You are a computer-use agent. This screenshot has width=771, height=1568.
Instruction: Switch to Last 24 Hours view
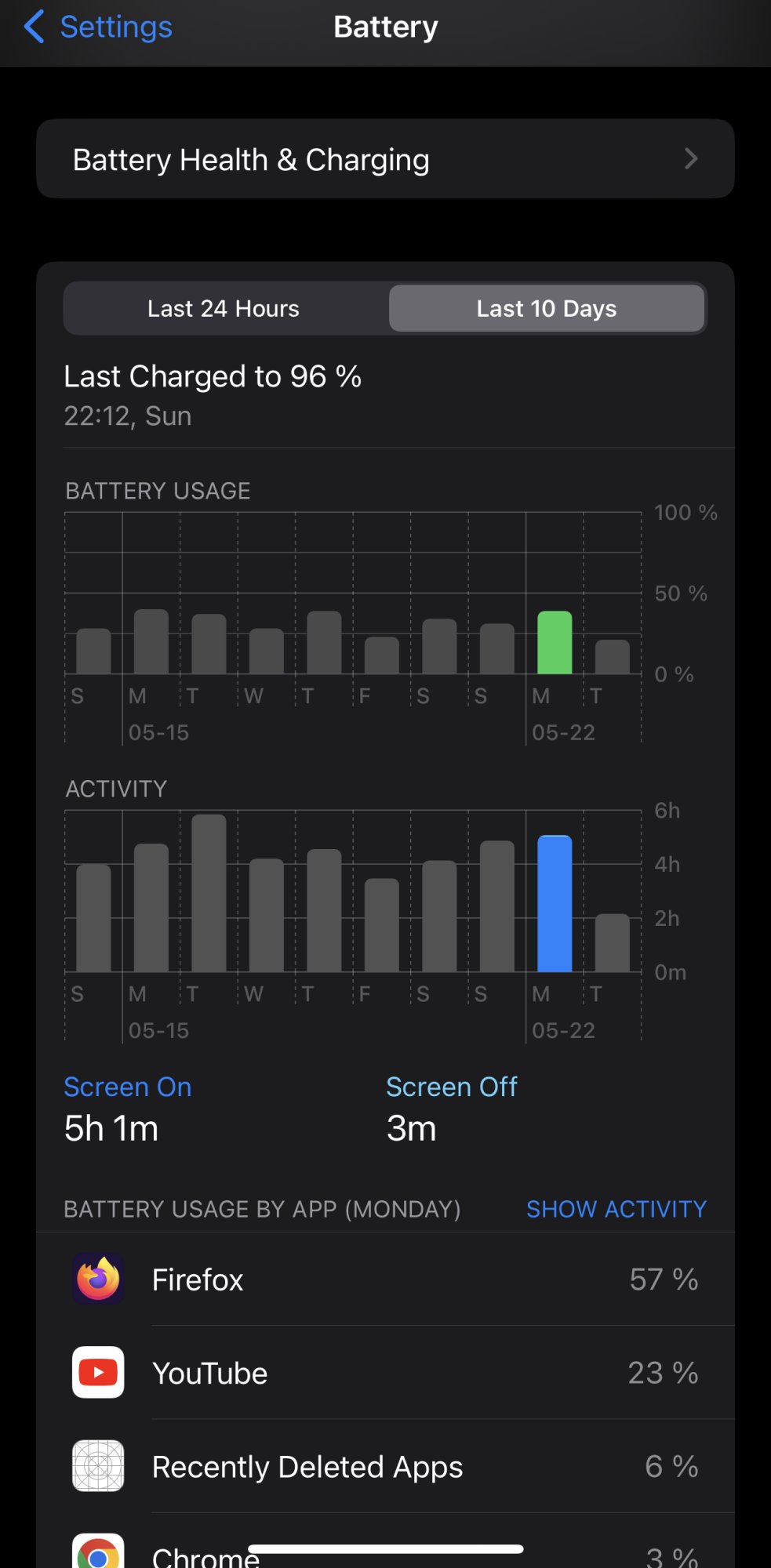coord(224,309)
